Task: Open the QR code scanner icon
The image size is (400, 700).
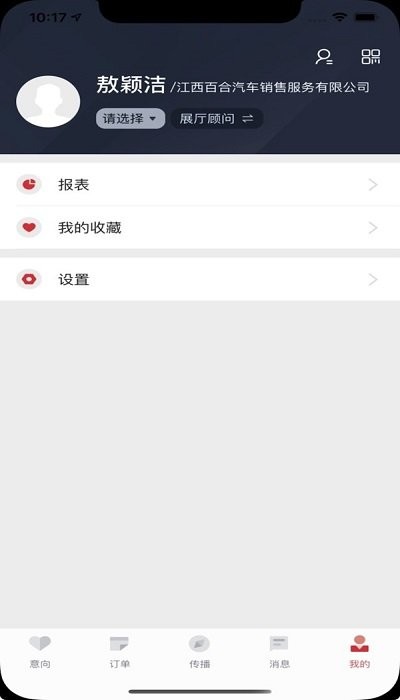Action: tap(371, 57)
